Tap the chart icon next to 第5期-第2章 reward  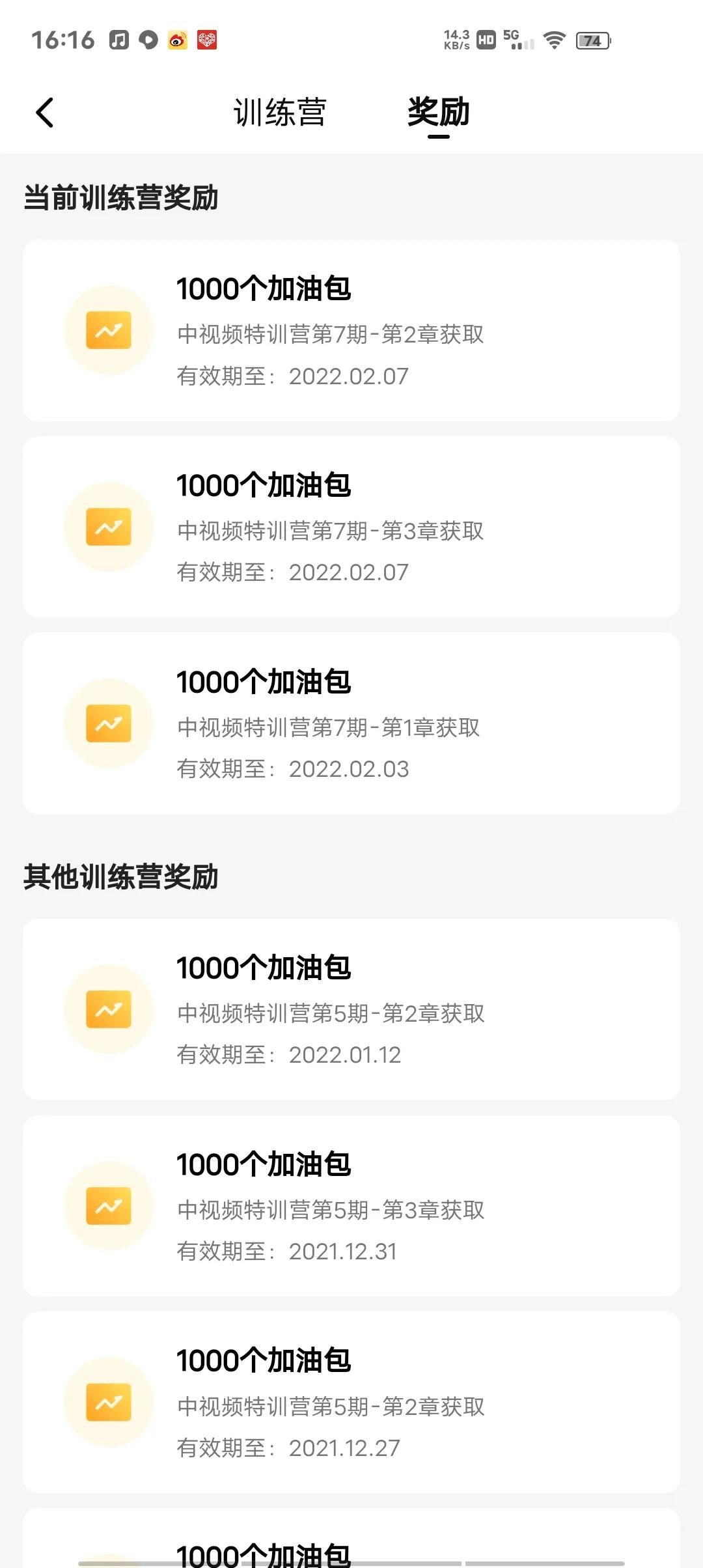point(109,1009)
